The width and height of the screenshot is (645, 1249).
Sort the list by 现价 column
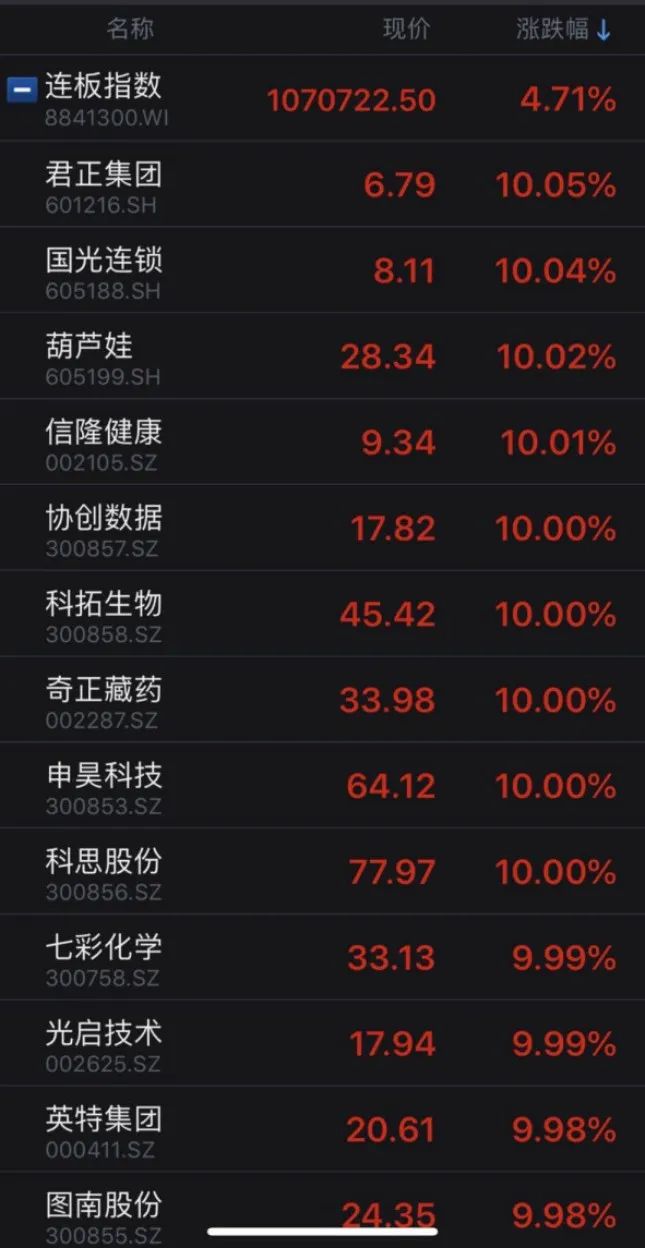(406, 29)
